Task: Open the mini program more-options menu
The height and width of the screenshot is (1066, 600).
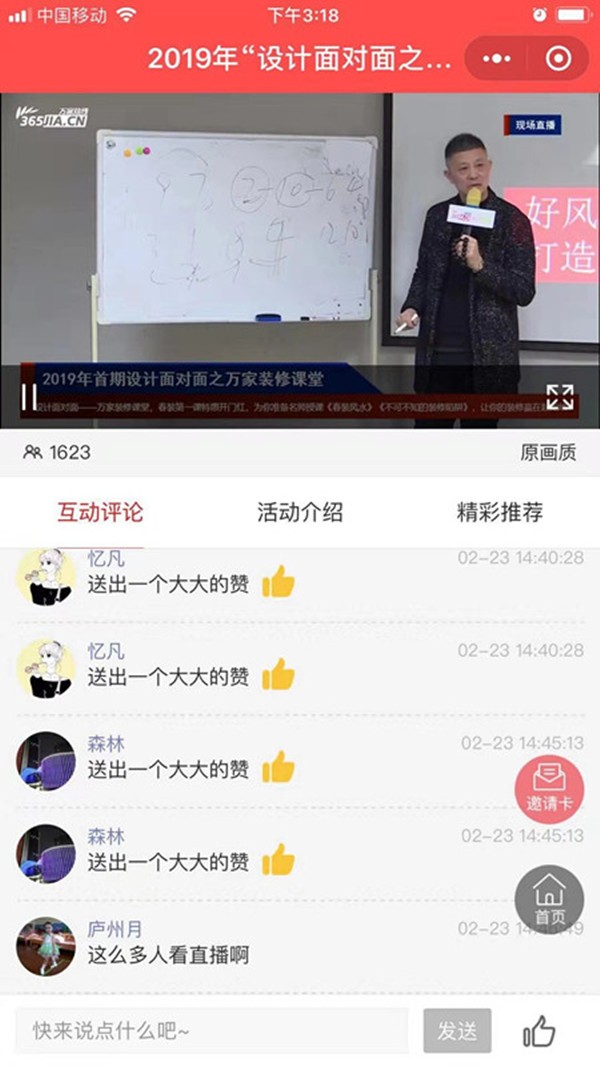Action: click(x=497, y=59)
